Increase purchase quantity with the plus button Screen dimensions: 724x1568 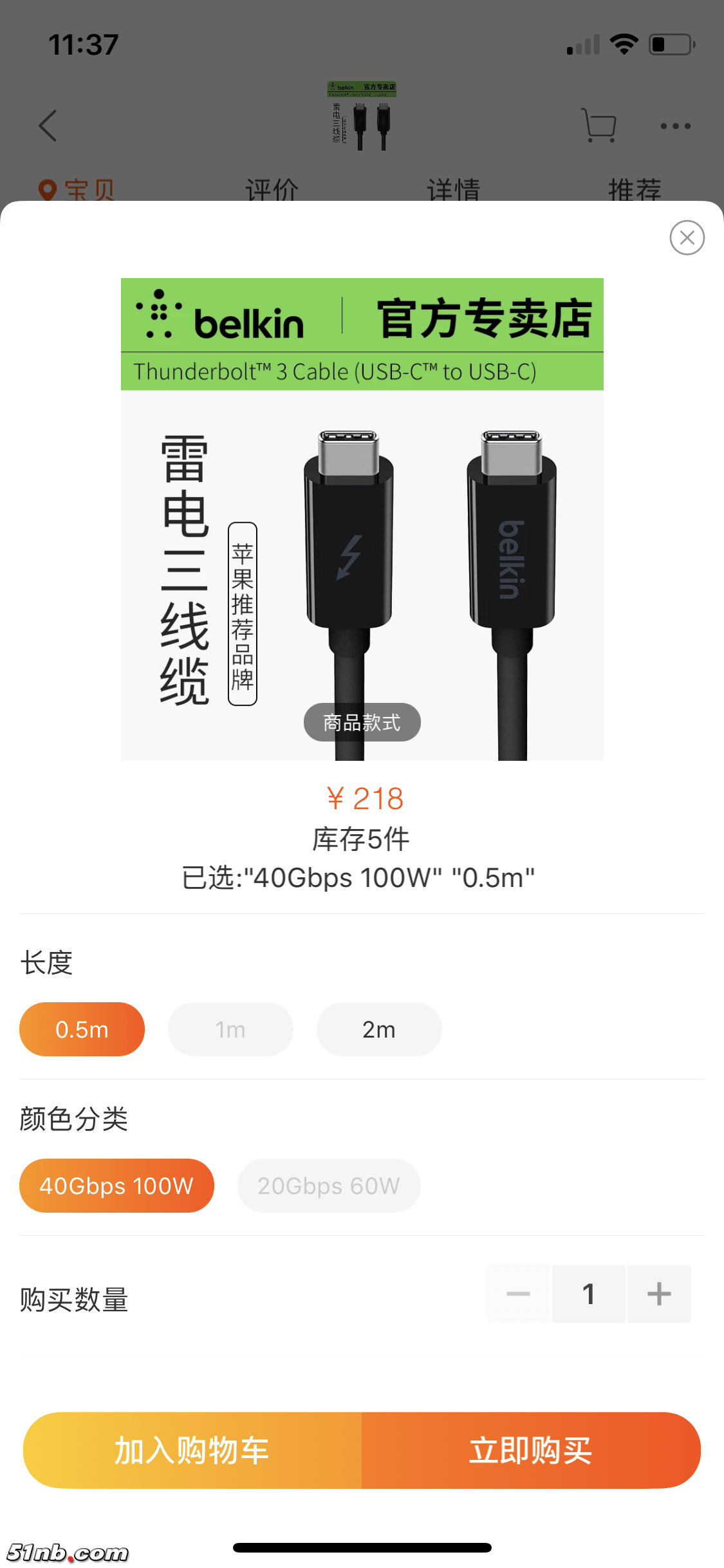[x=659, y=1294]
